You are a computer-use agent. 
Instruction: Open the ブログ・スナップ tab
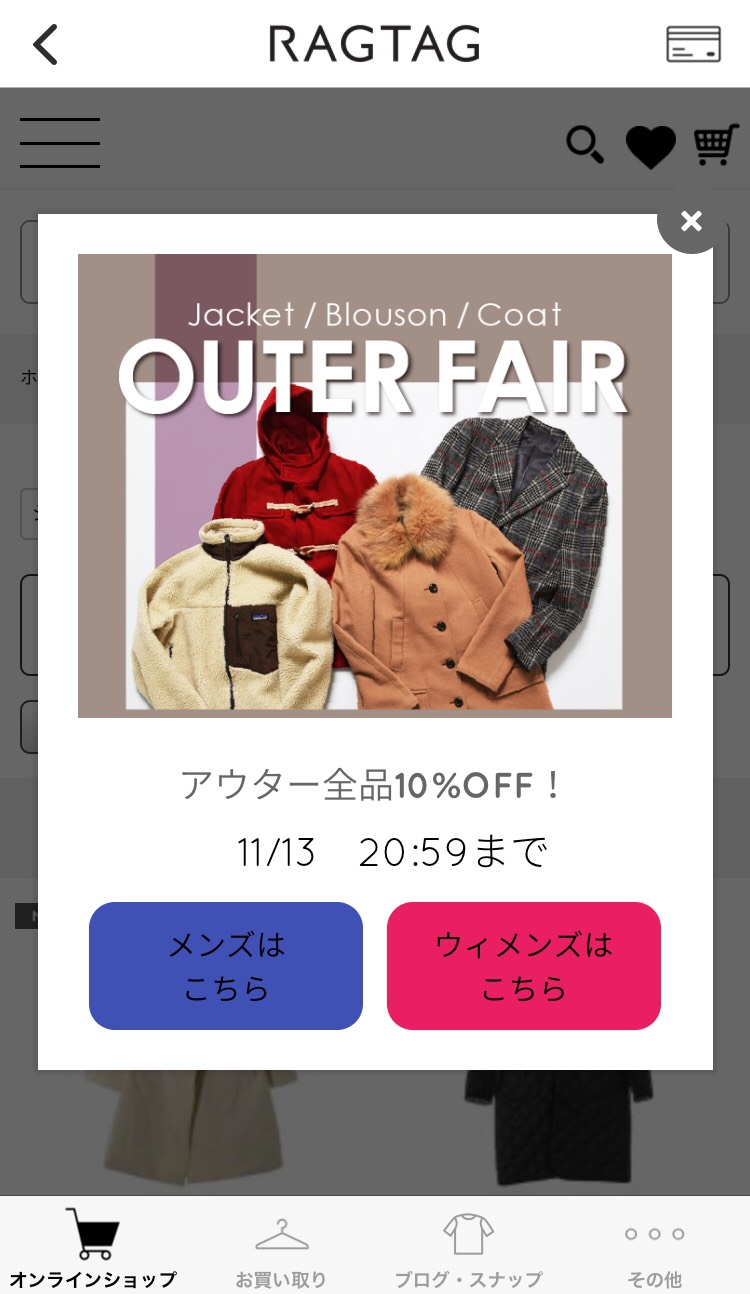pos(468,1247)
